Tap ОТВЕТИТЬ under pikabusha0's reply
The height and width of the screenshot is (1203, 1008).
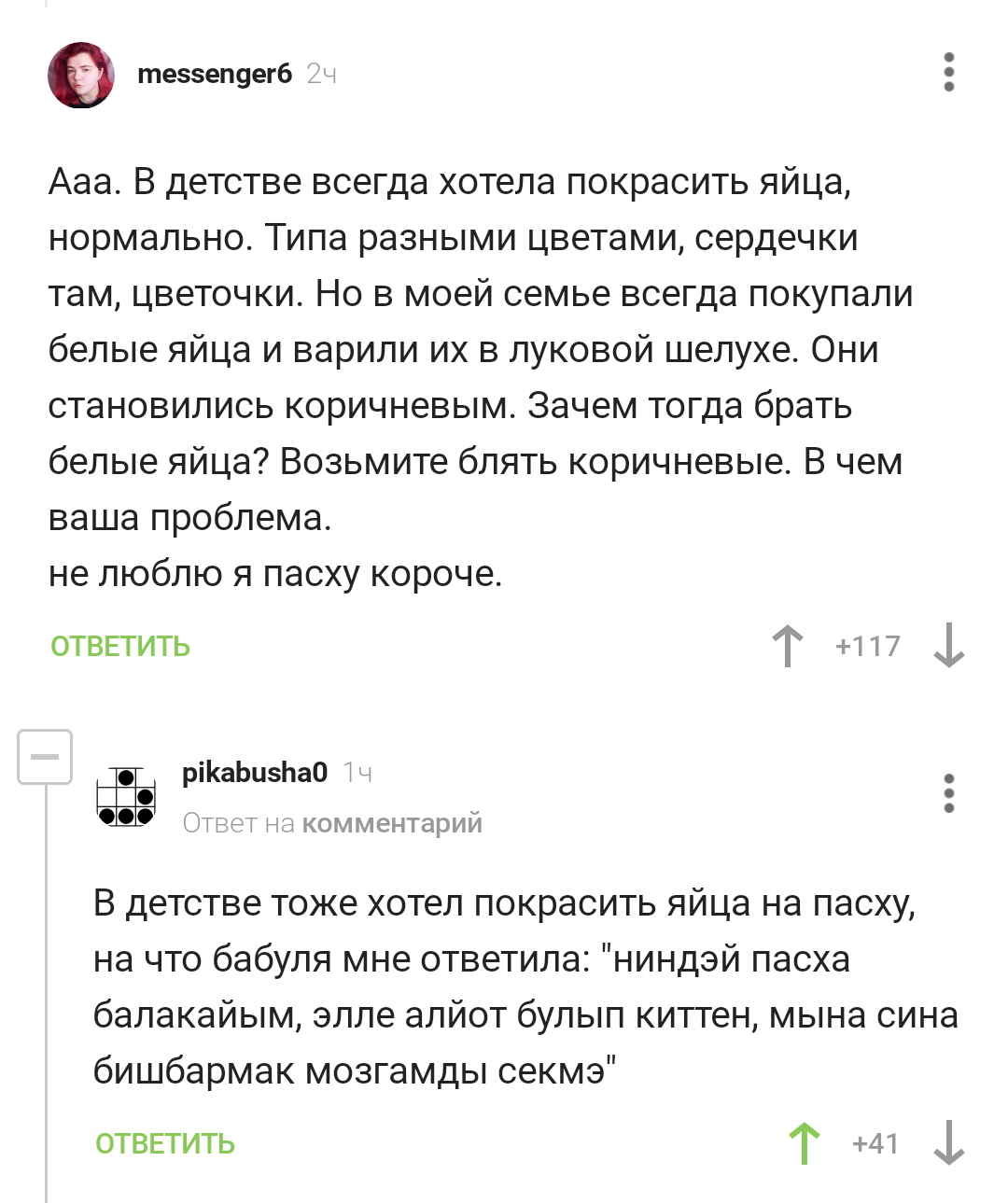click(165, 1143)
